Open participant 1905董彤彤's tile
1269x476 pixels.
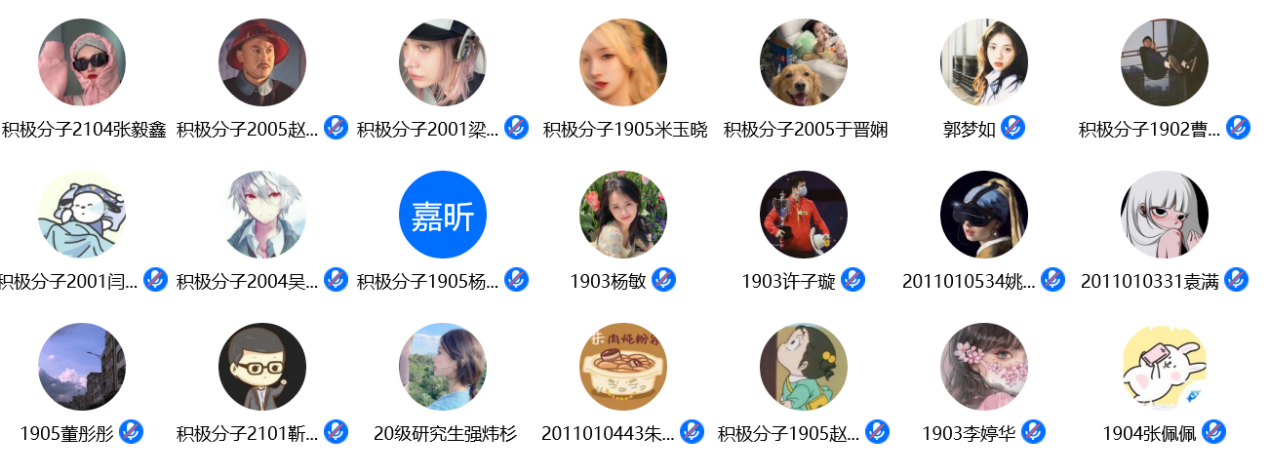coord(82,366)
